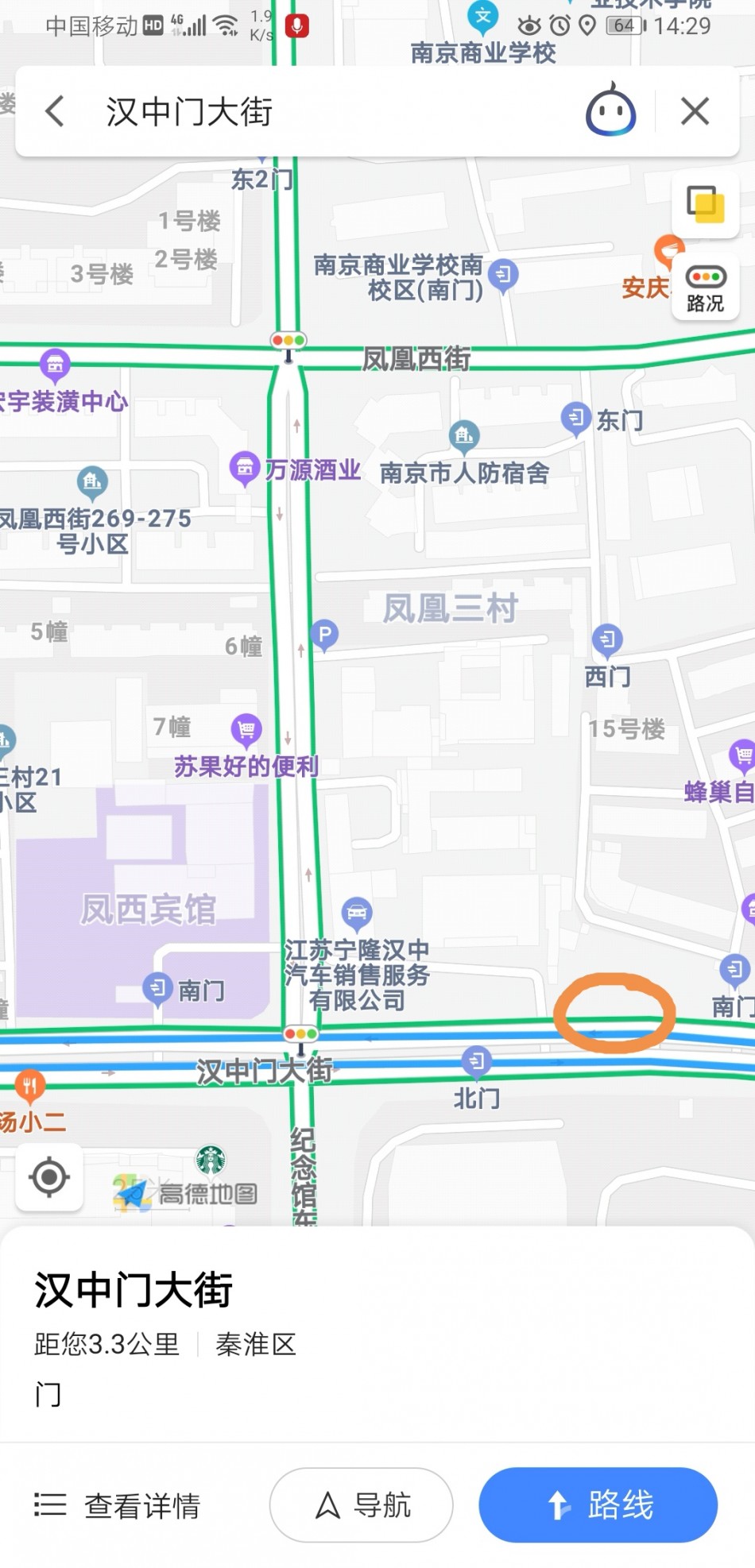Toggle 路况 traffic conditions
Screen dimensions: 755x1568
click(x=705, y=288)
